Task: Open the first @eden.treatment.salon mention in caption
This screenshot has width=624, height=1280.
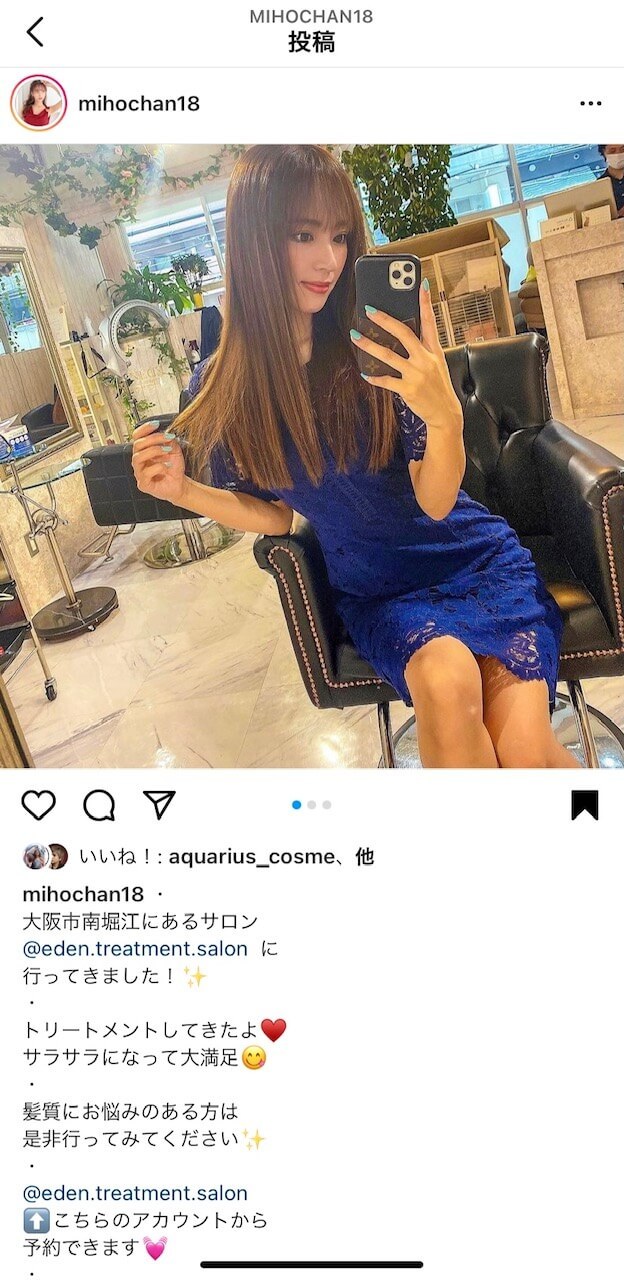Action: 135,949
